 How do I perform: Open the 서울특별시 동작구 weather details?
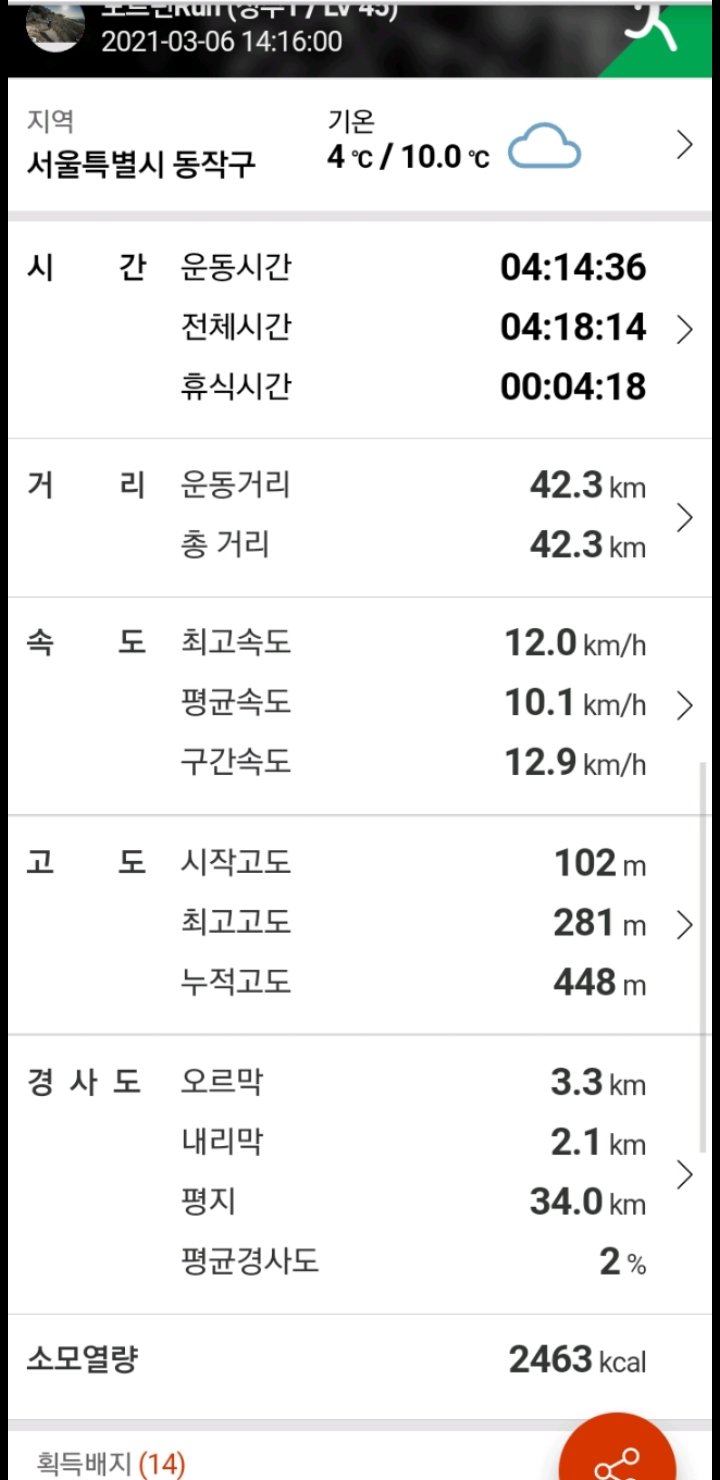click(x=684, y=146)
